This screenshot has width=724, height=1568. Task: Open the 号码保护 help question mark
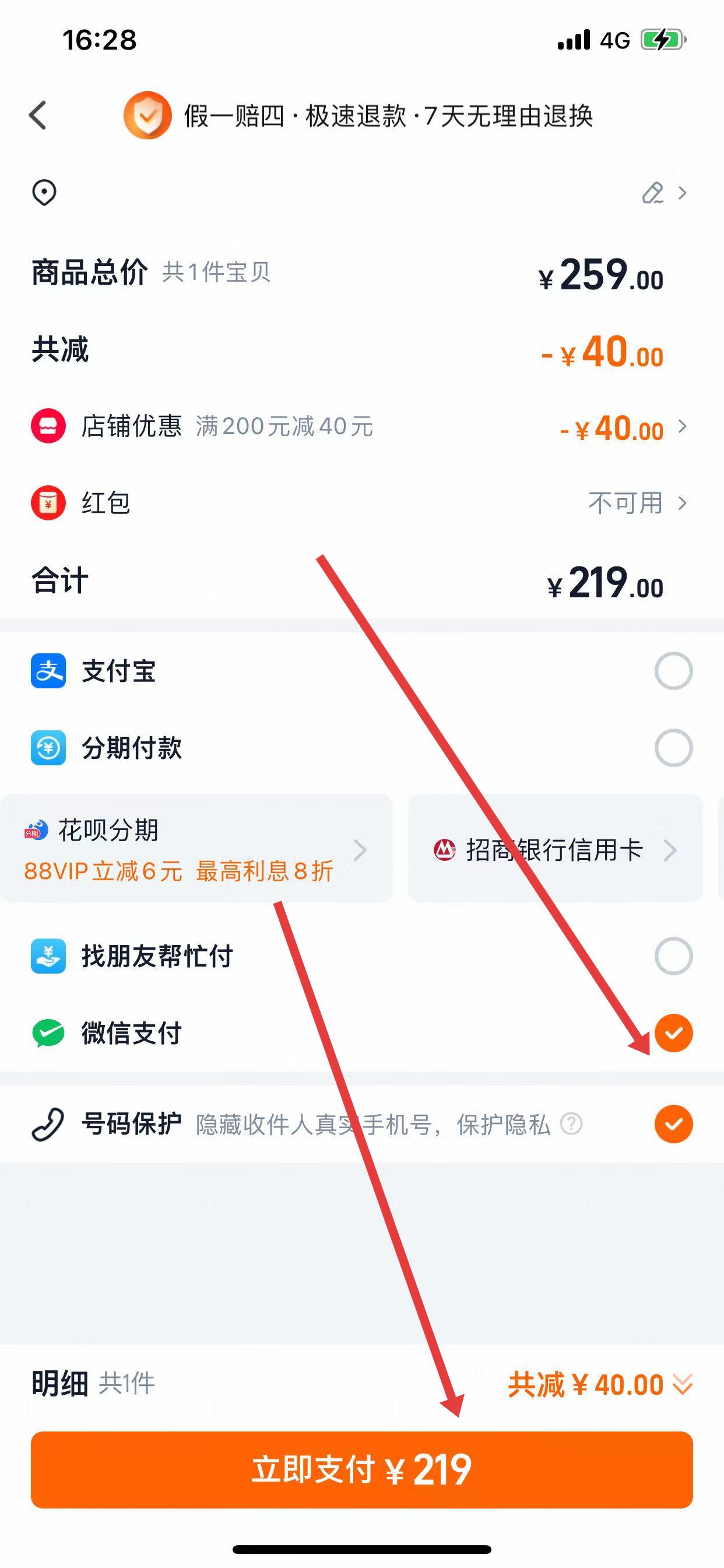coord(571,1123)
